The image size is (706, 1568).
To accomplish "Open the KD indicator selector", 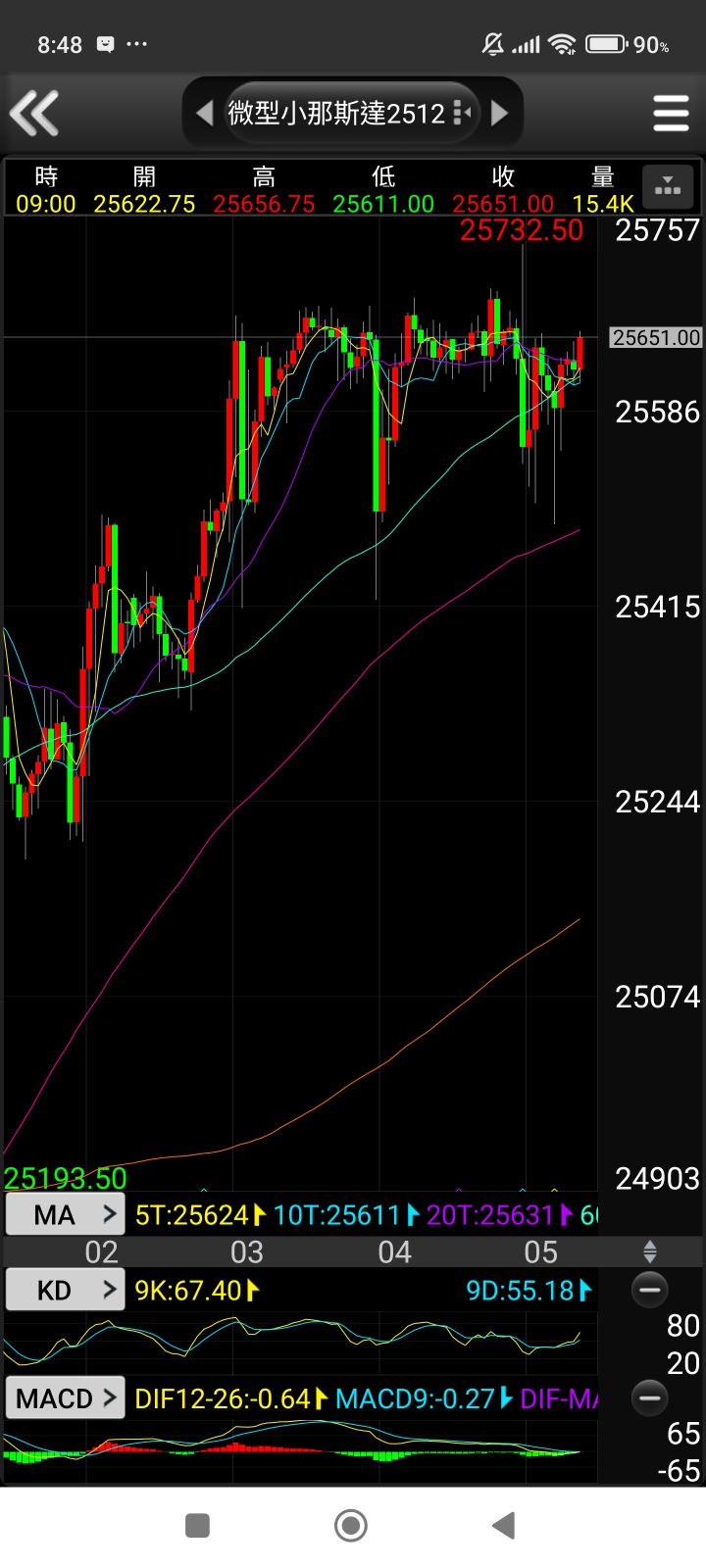I will point(65,1290).
